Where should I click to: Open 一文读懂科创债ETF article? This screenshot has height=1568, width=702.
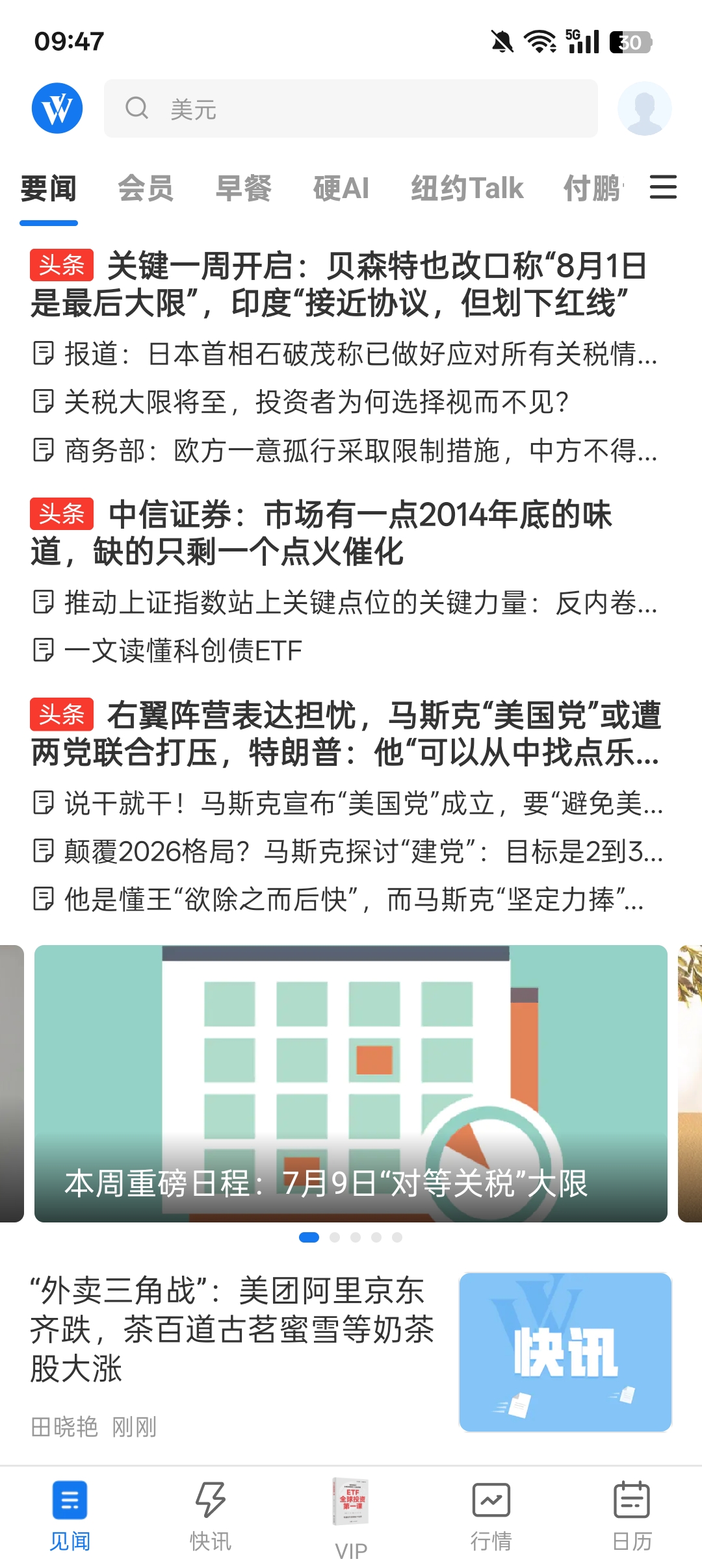click(x=183, y=651)
